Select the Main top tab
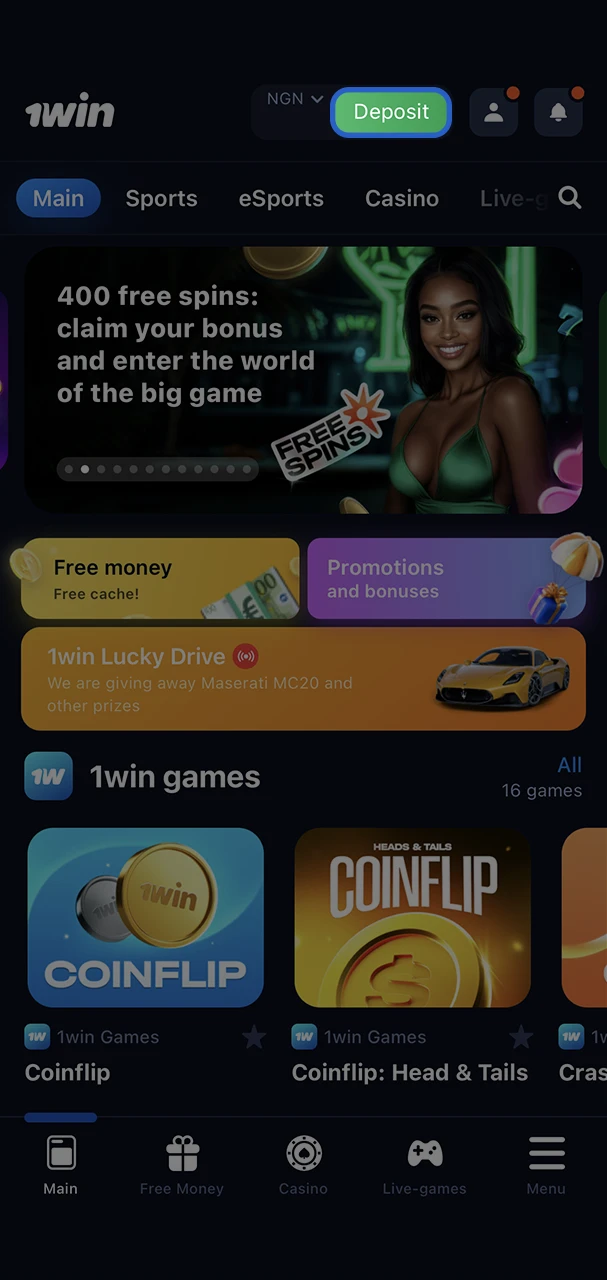The height and width of the screenshot is (1280, 607). pos(58,198)
